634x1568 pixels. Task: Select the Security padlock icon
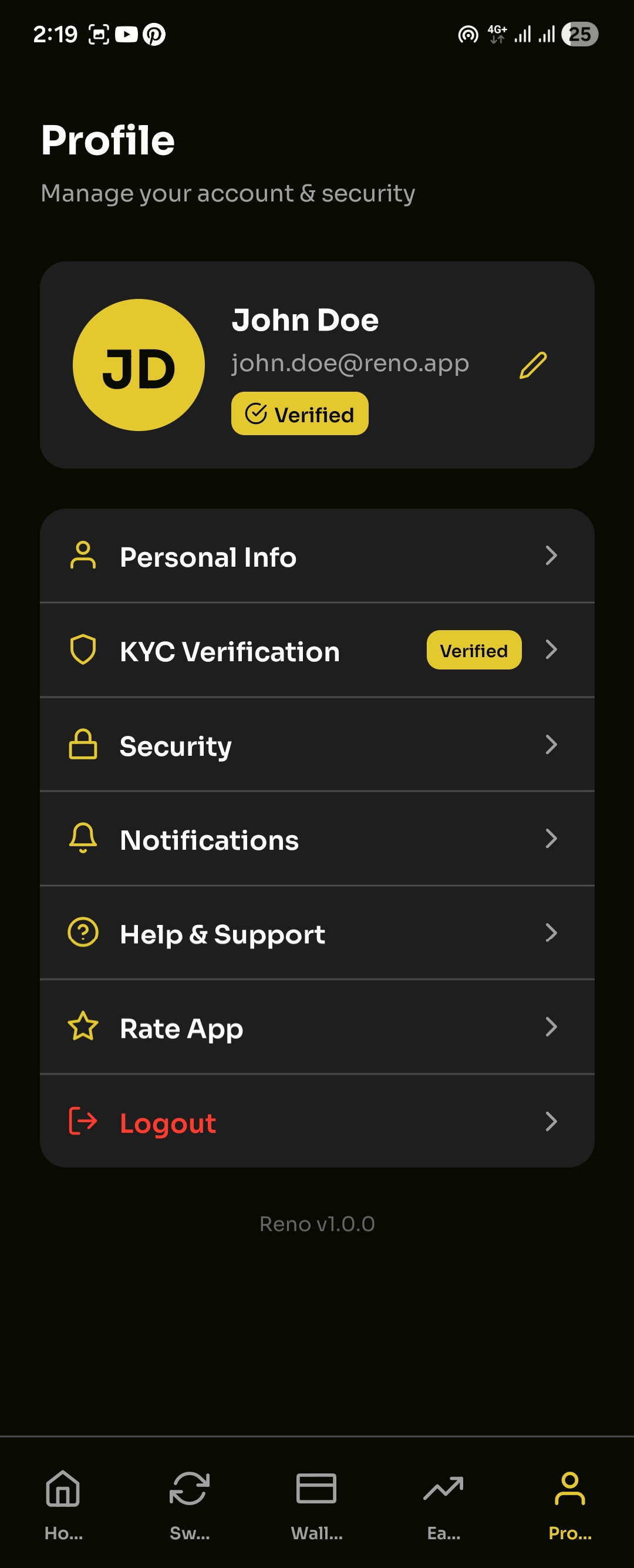(x=83, y=745)
